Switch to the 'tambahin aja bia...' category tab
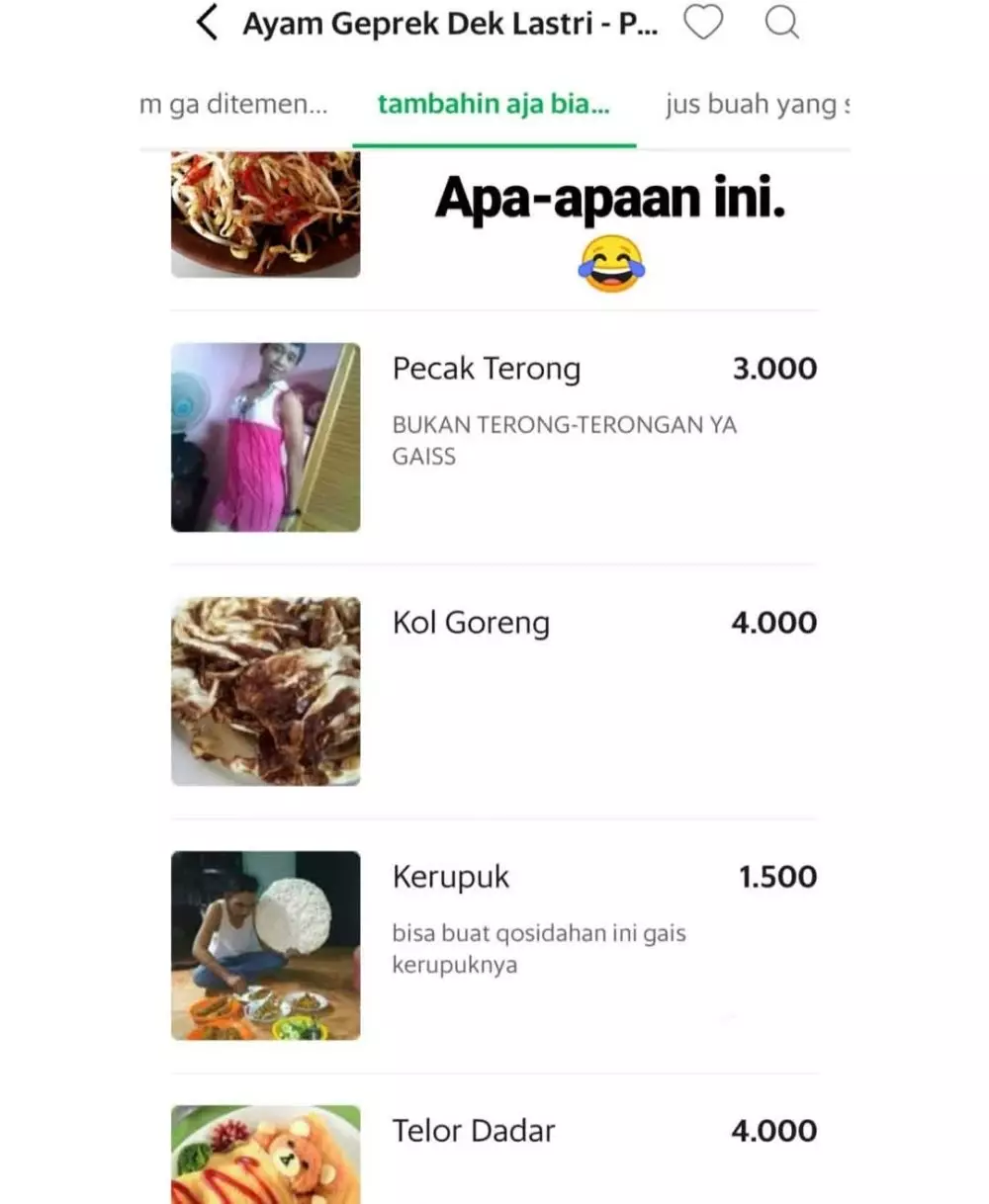This screenshot has height=1204, width=989. (x=493, y=103)
